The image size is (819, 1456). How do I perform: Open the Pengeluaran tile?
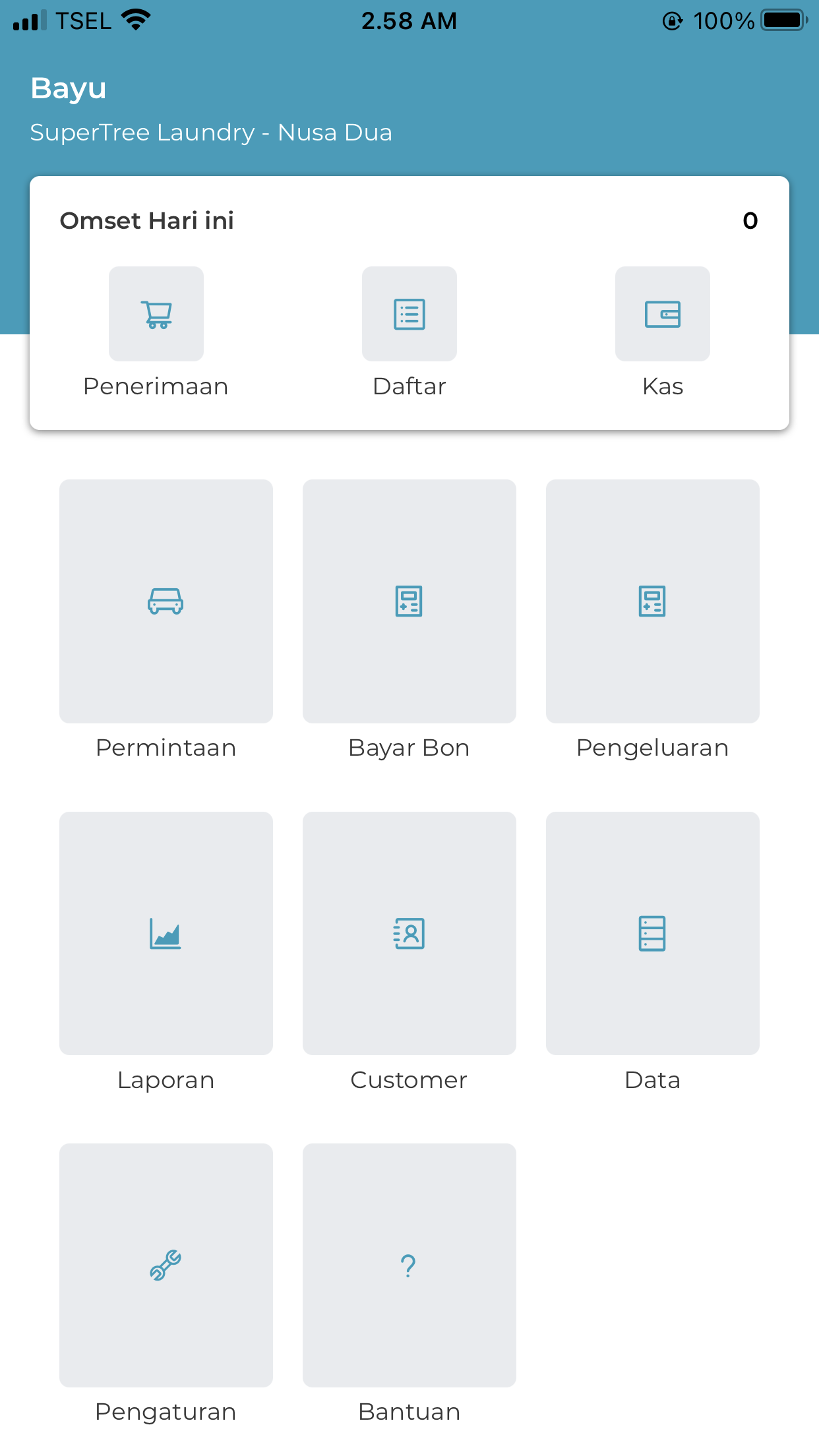point(652,601)
